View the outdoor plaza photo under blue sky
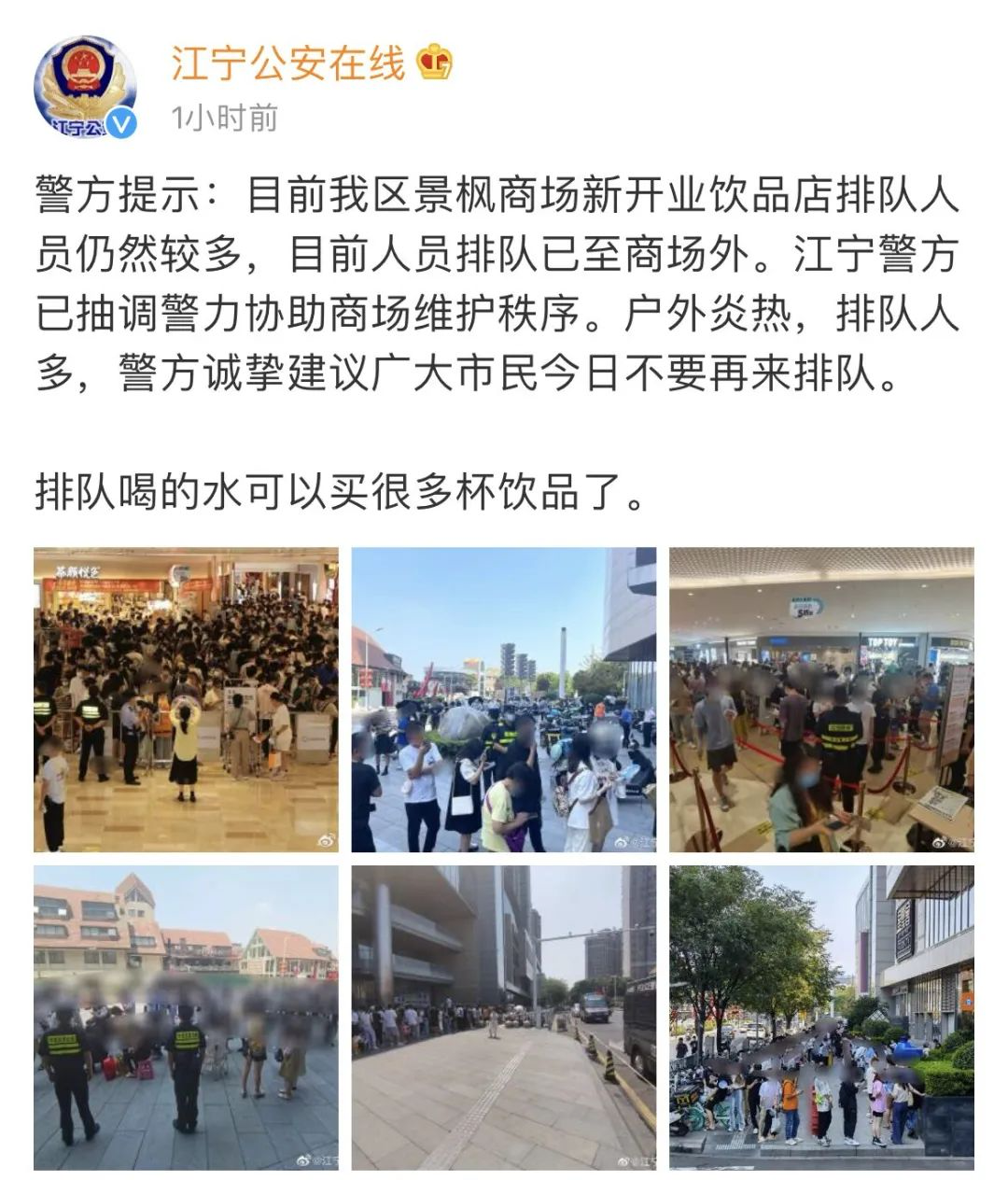This screenshot has width=1008, height=1180. (x=503, y=699)
